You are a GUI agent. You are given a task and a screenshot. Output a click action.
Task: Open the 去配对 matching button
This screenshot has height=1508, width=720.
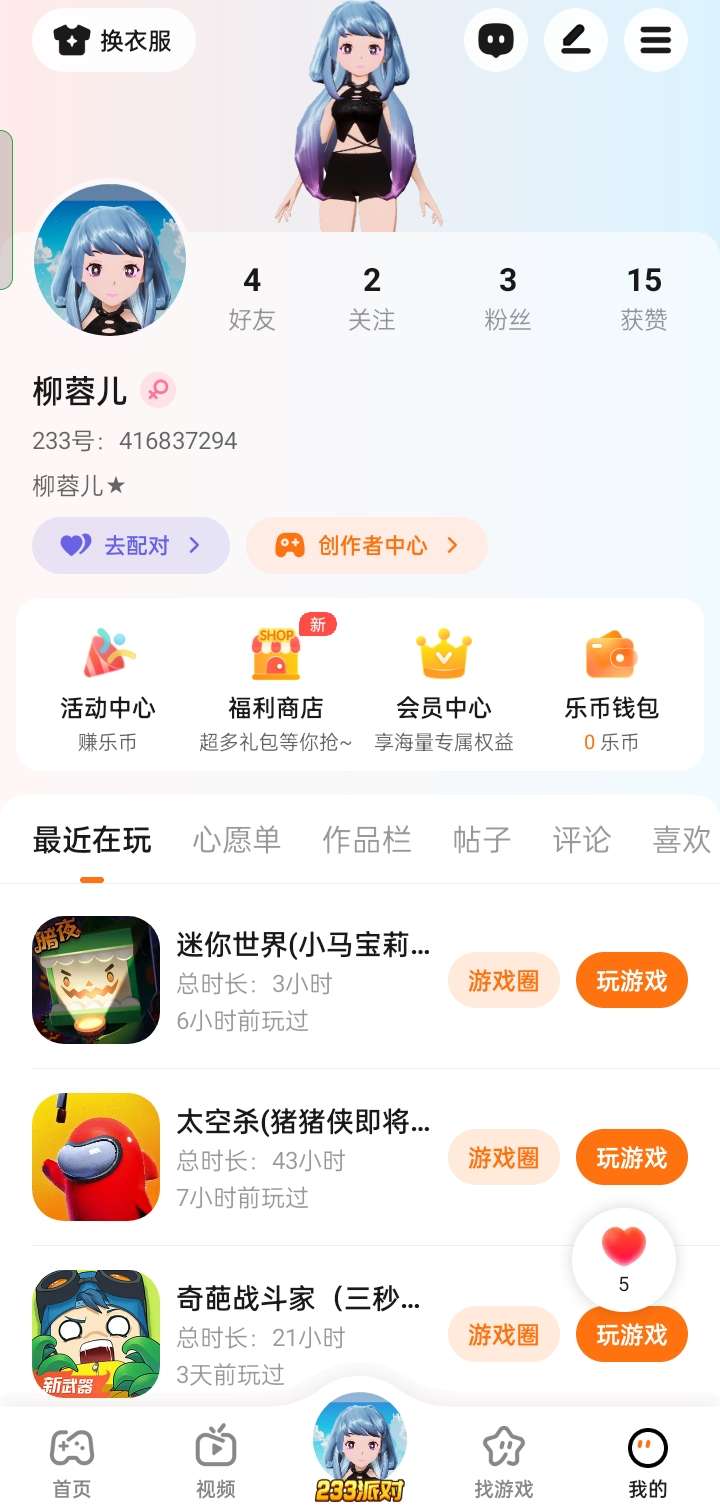131,545
